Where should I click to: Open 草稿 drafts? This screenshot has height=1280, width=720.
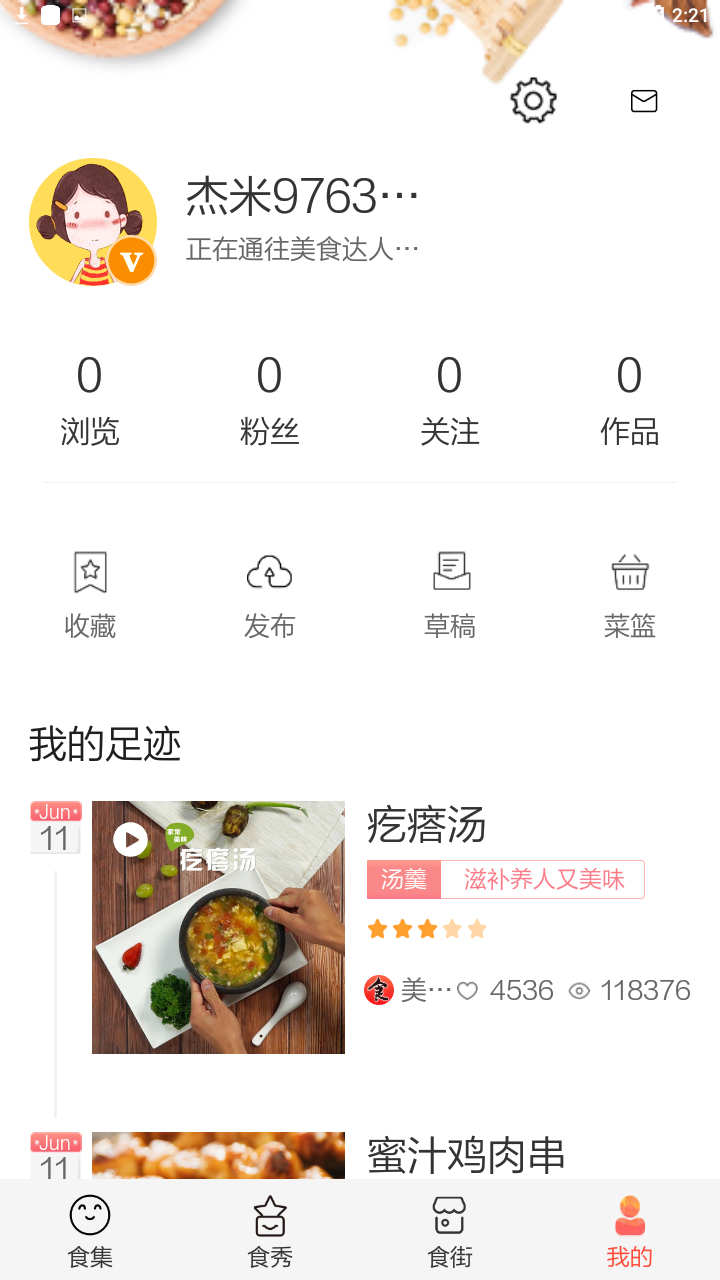click(x=450, y=596)
